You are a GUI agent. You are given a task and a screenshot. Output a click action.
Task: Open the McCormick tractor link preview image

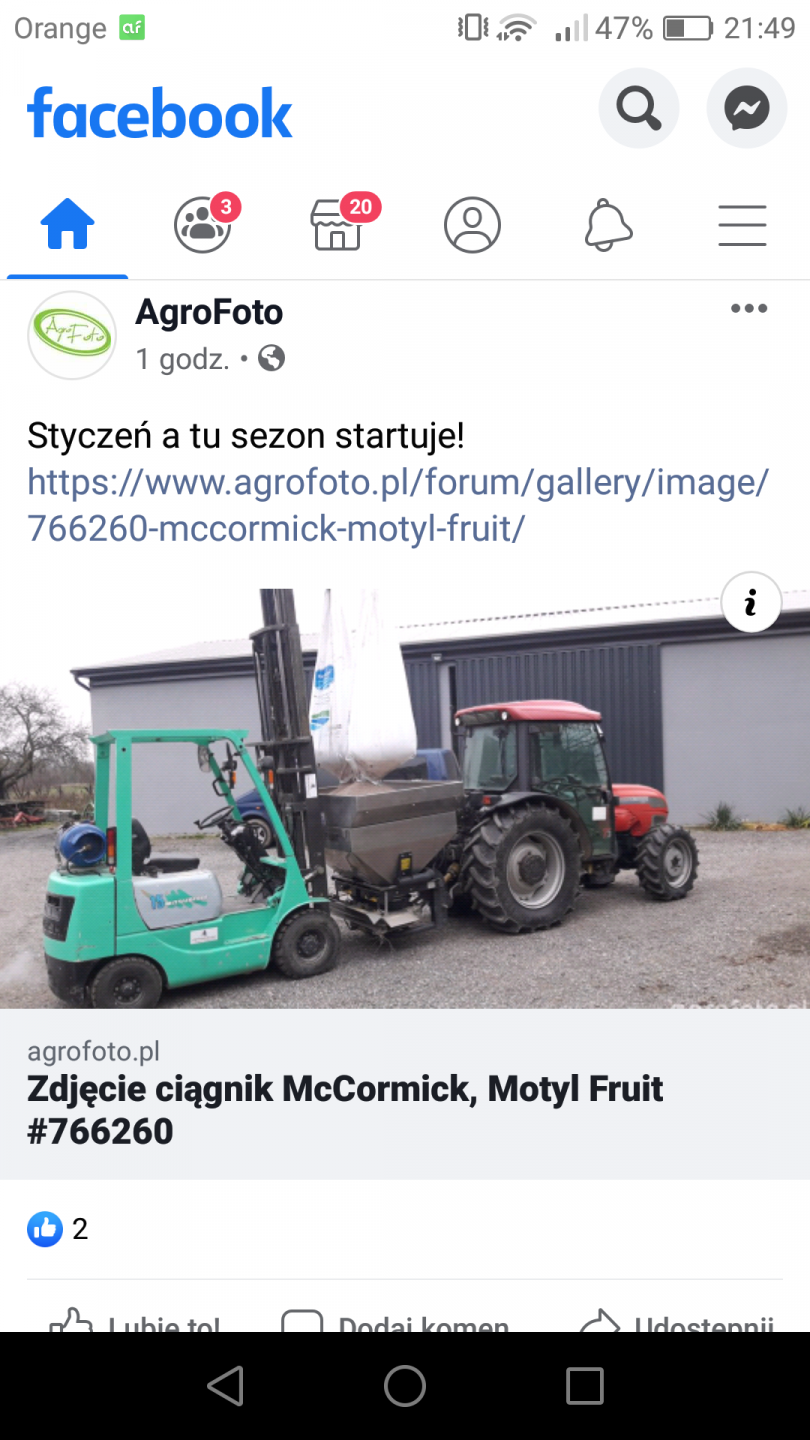coord(404,798)
